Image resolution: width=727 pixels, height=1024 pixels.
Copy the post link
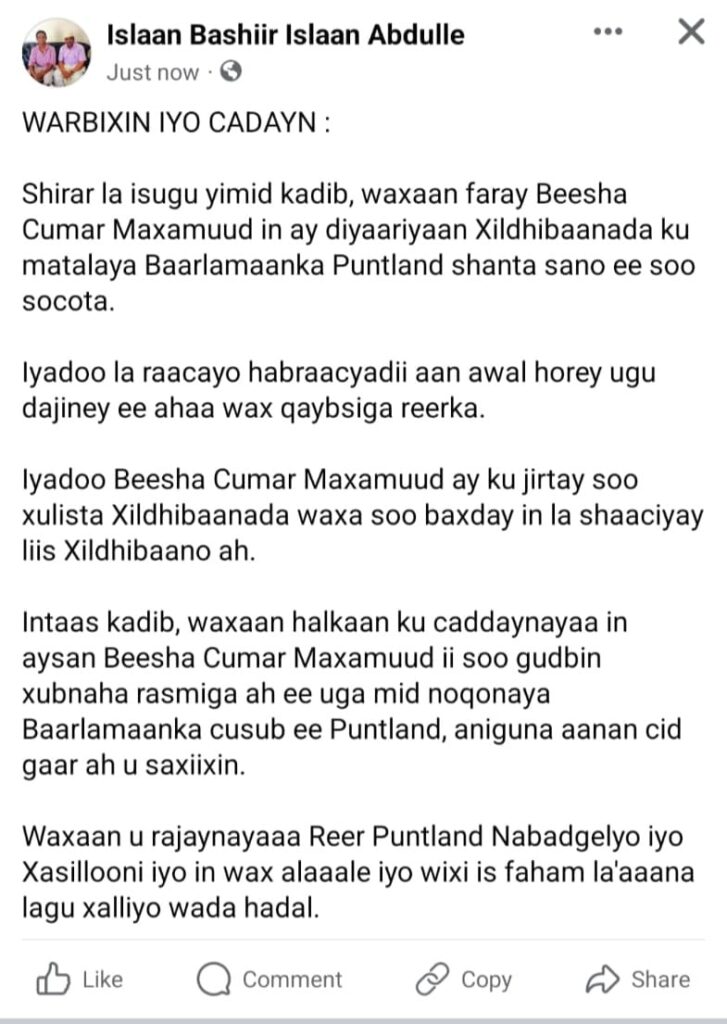coord(463,979)
